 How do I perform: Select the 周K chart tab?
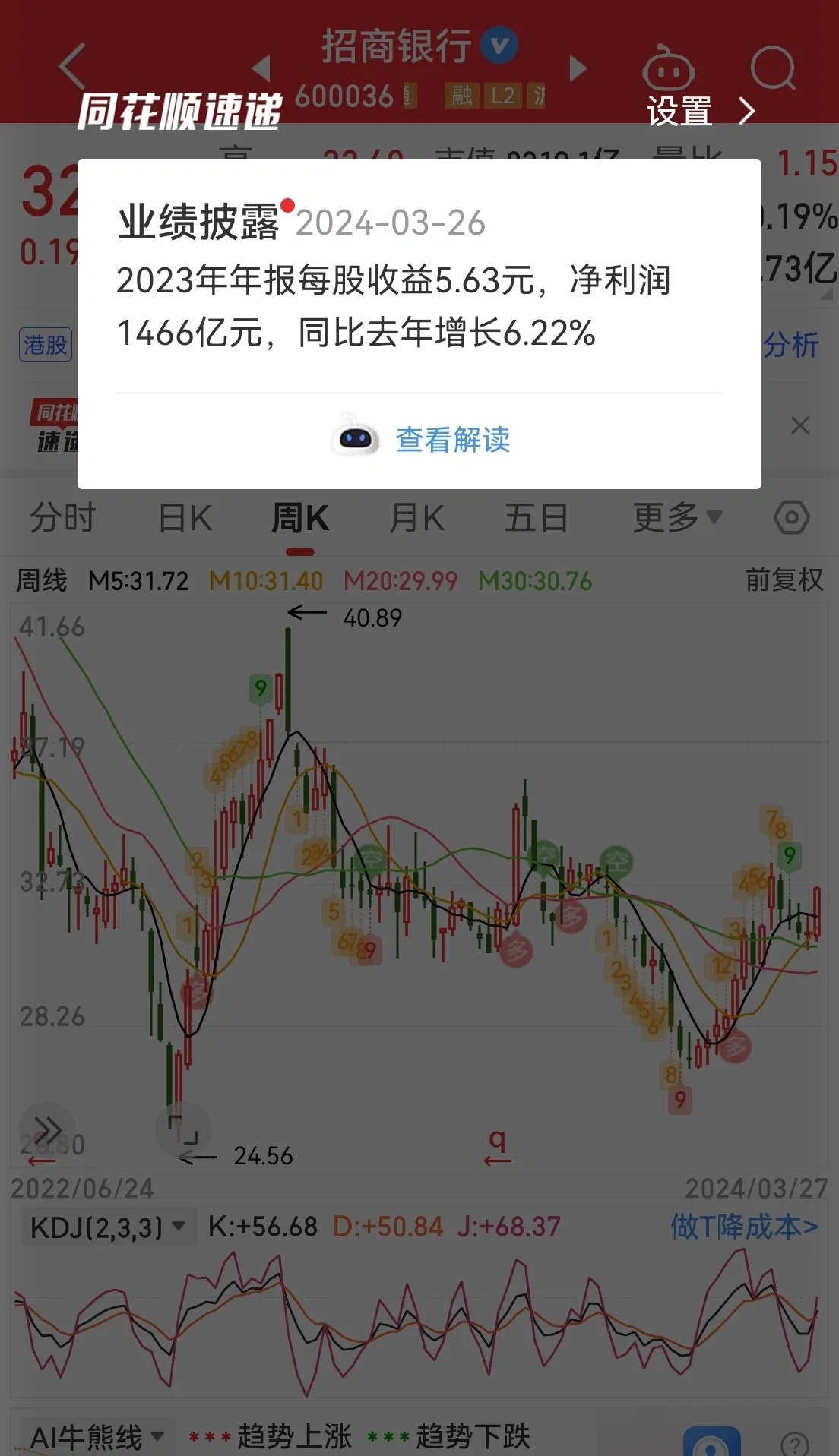click(300, 519)
